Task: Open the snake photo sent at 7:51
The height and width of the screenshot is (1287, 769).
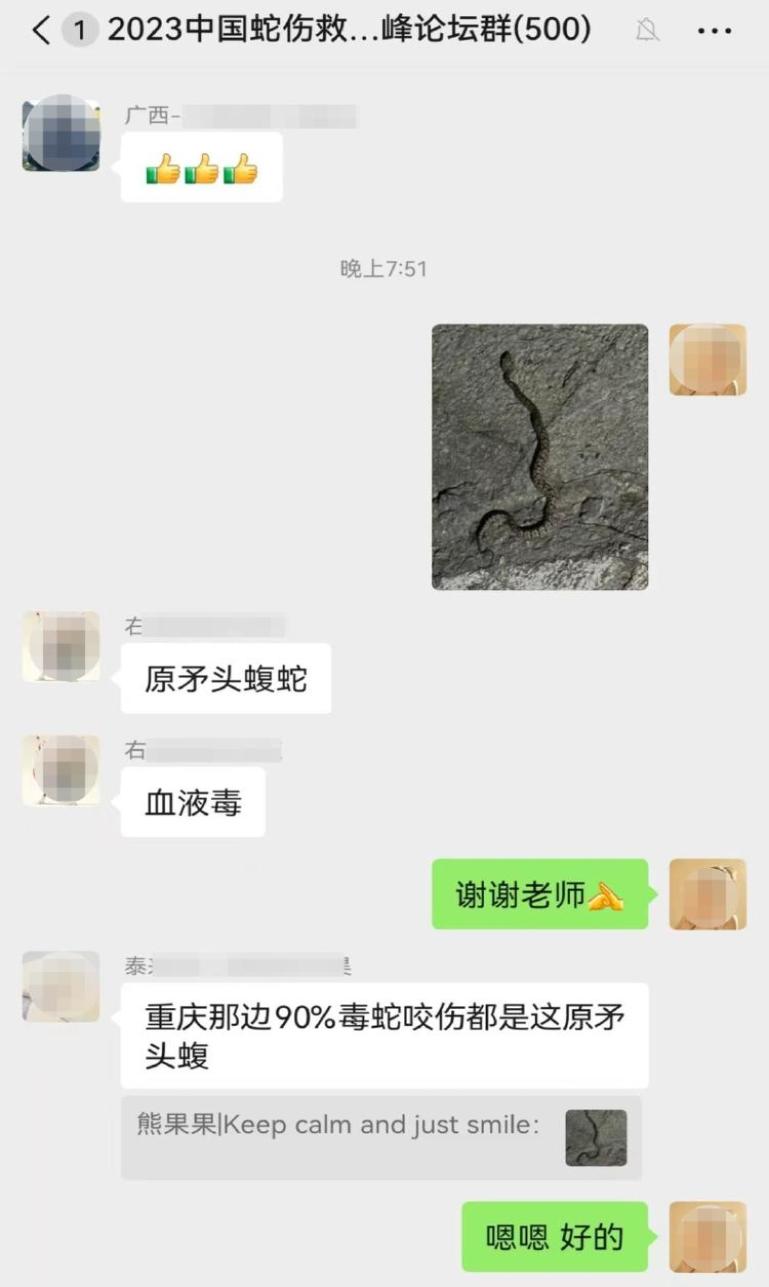Action: 540,456
